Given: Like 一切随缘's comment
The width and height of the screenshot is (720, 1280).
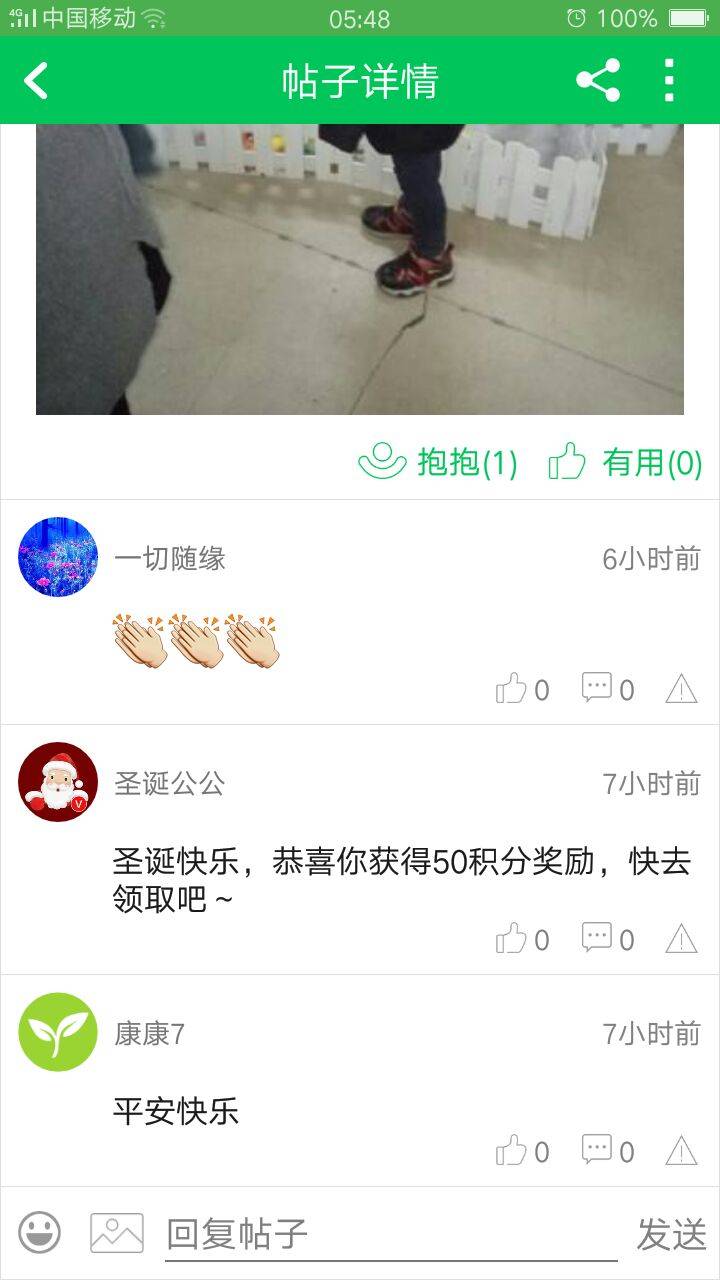Looking at the screenshot, I should (522, 689).
